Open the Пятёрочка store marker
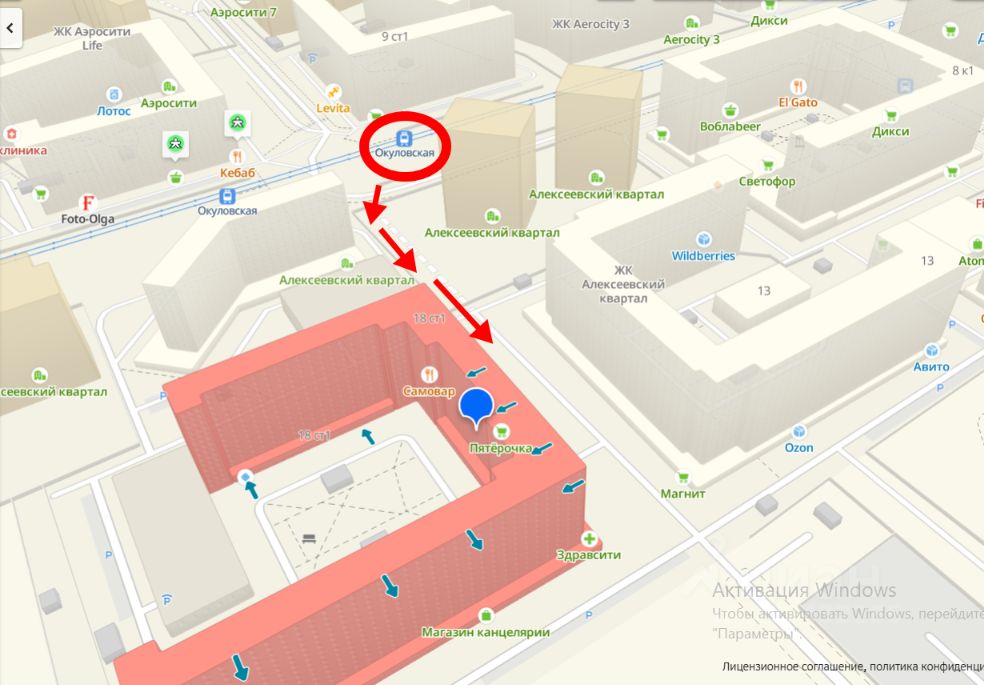984x685 pixels. [501, 433]
